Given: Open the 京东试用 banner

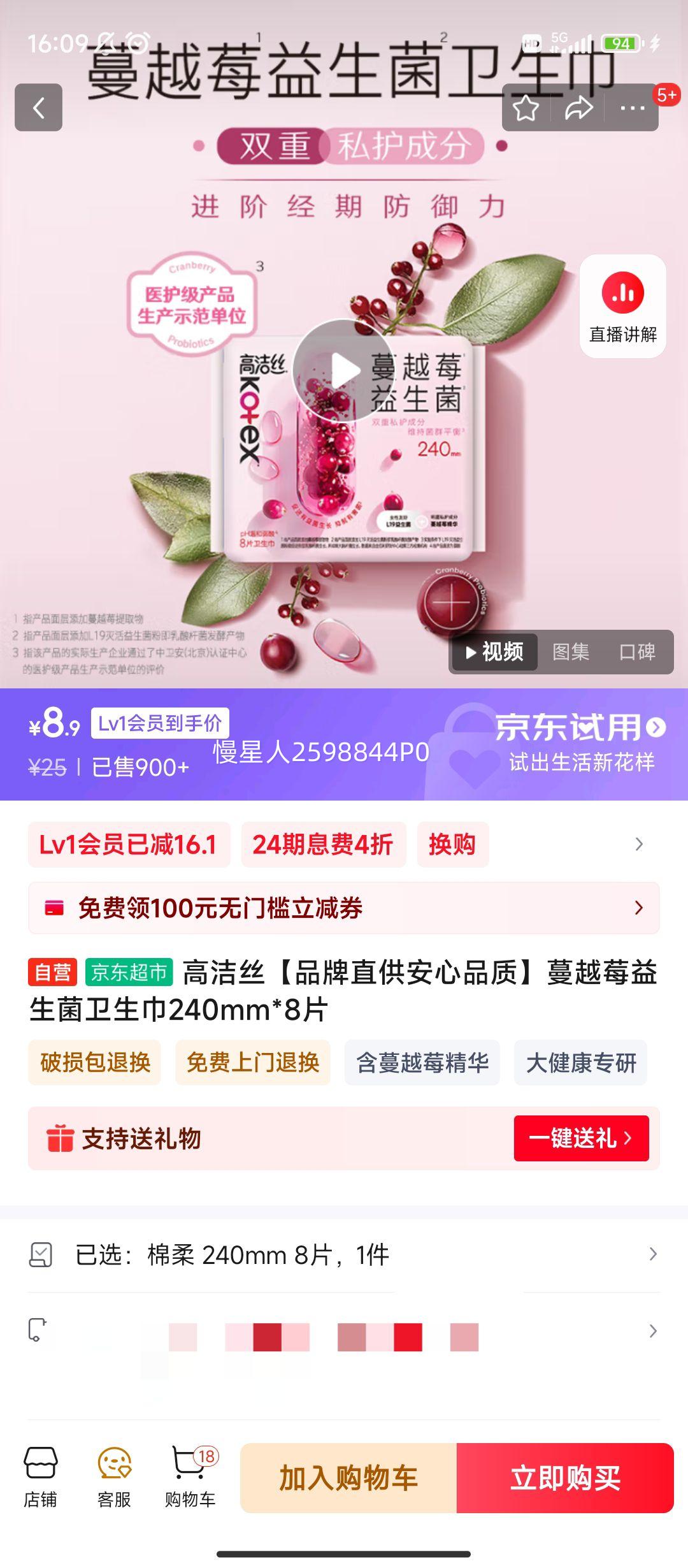Looking at the screenshot, I should tap(580, 743).
